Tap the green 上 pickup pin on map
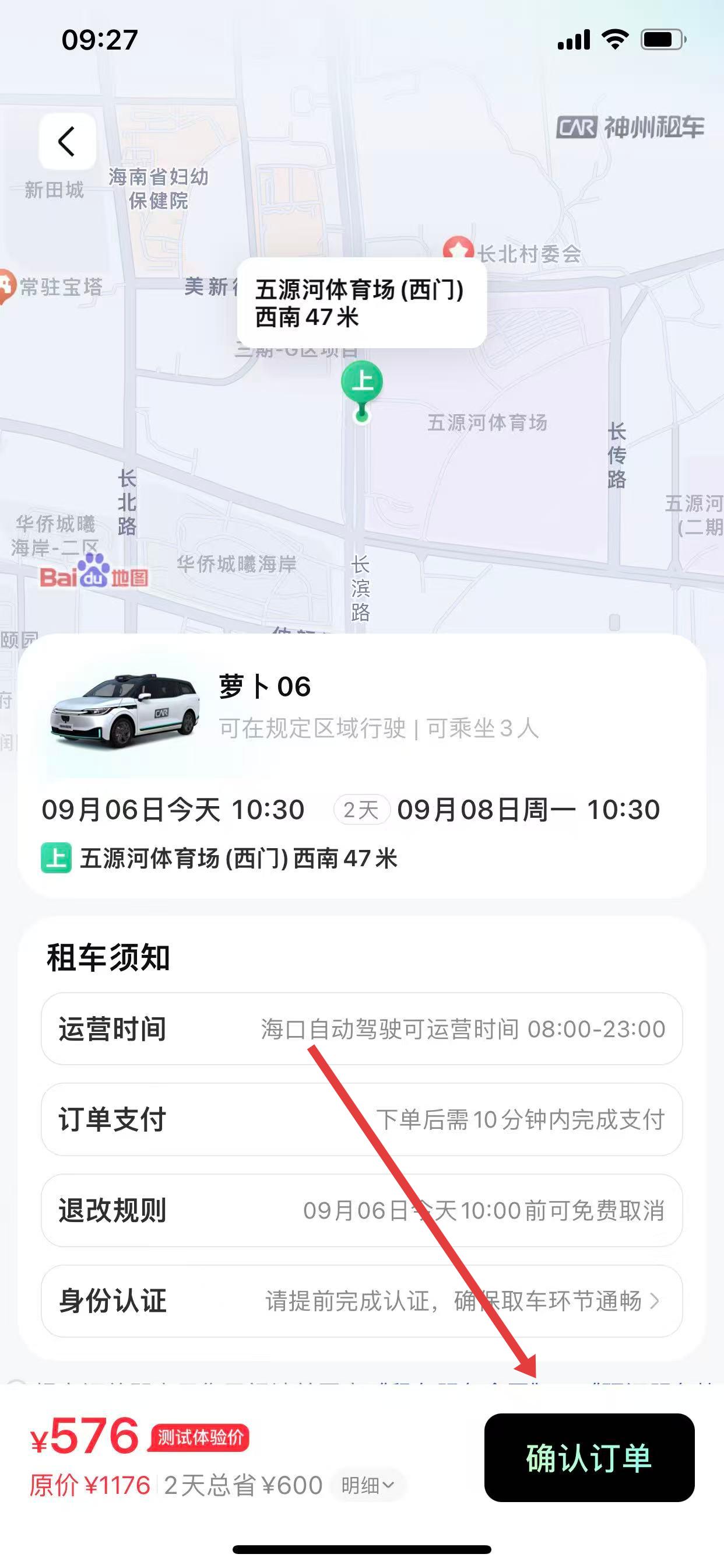 [x=362, y=383]
